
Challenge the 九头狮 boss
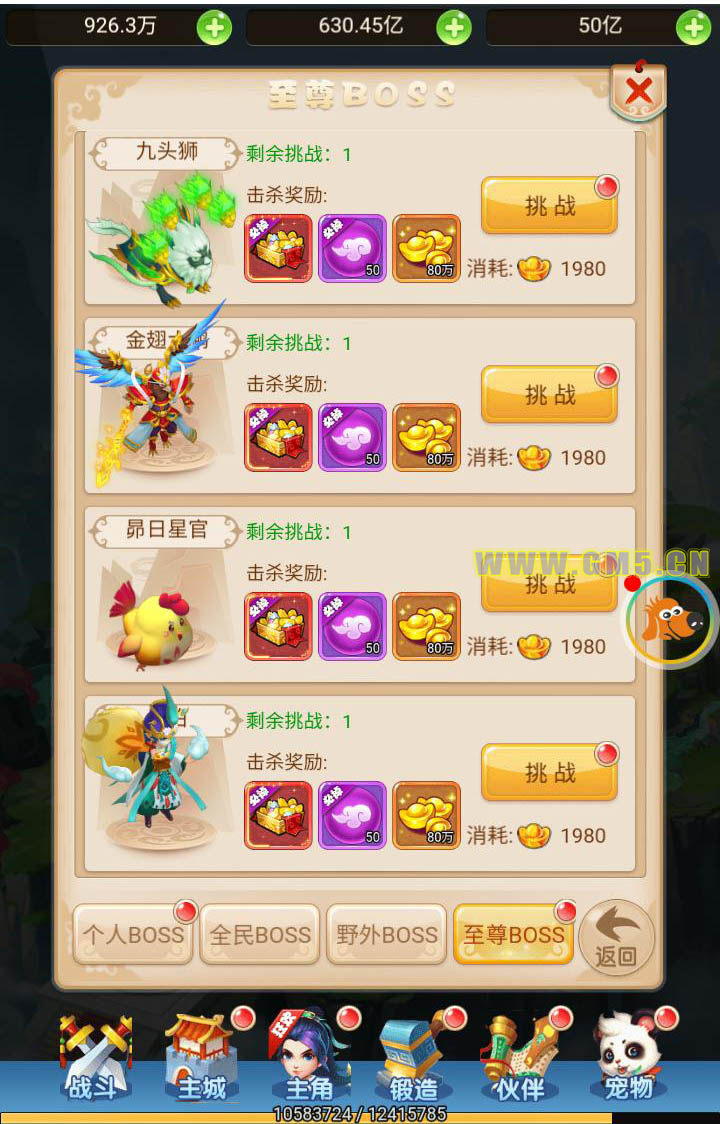click(x=549, y=206)
